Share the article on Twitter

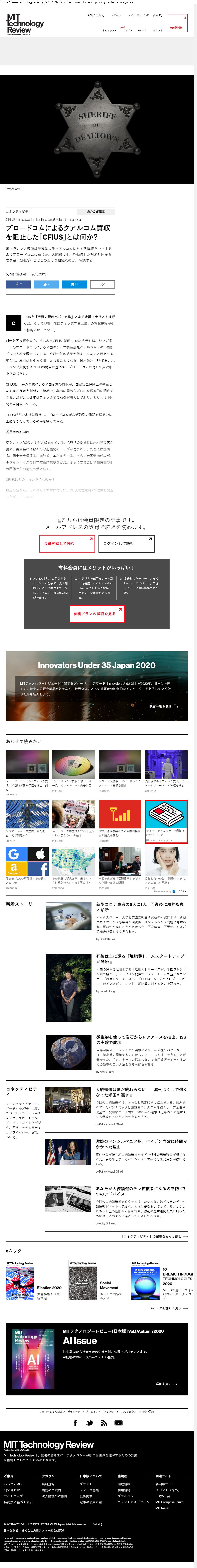tap(46, 284)
